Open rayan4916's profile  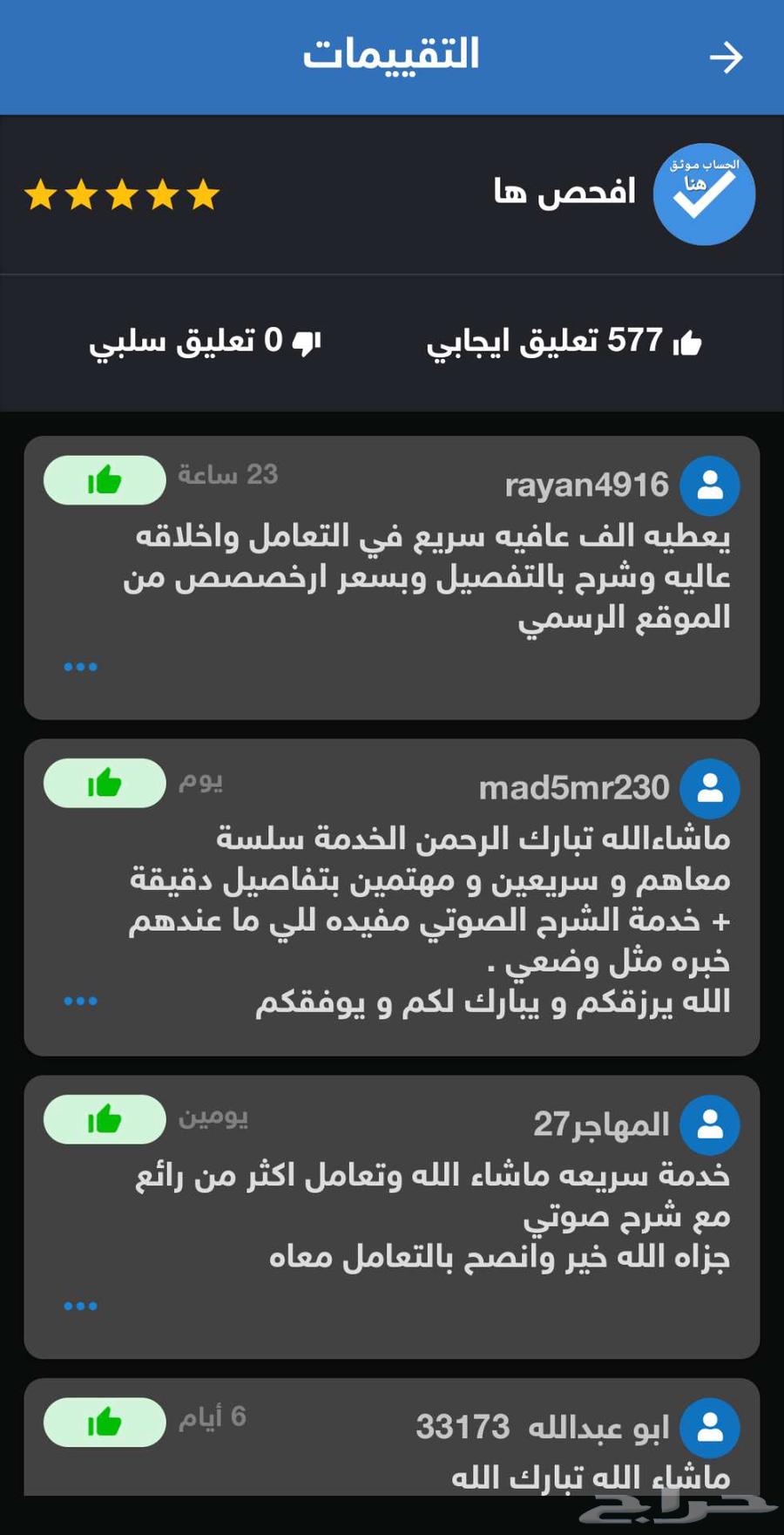coord(709,486)
